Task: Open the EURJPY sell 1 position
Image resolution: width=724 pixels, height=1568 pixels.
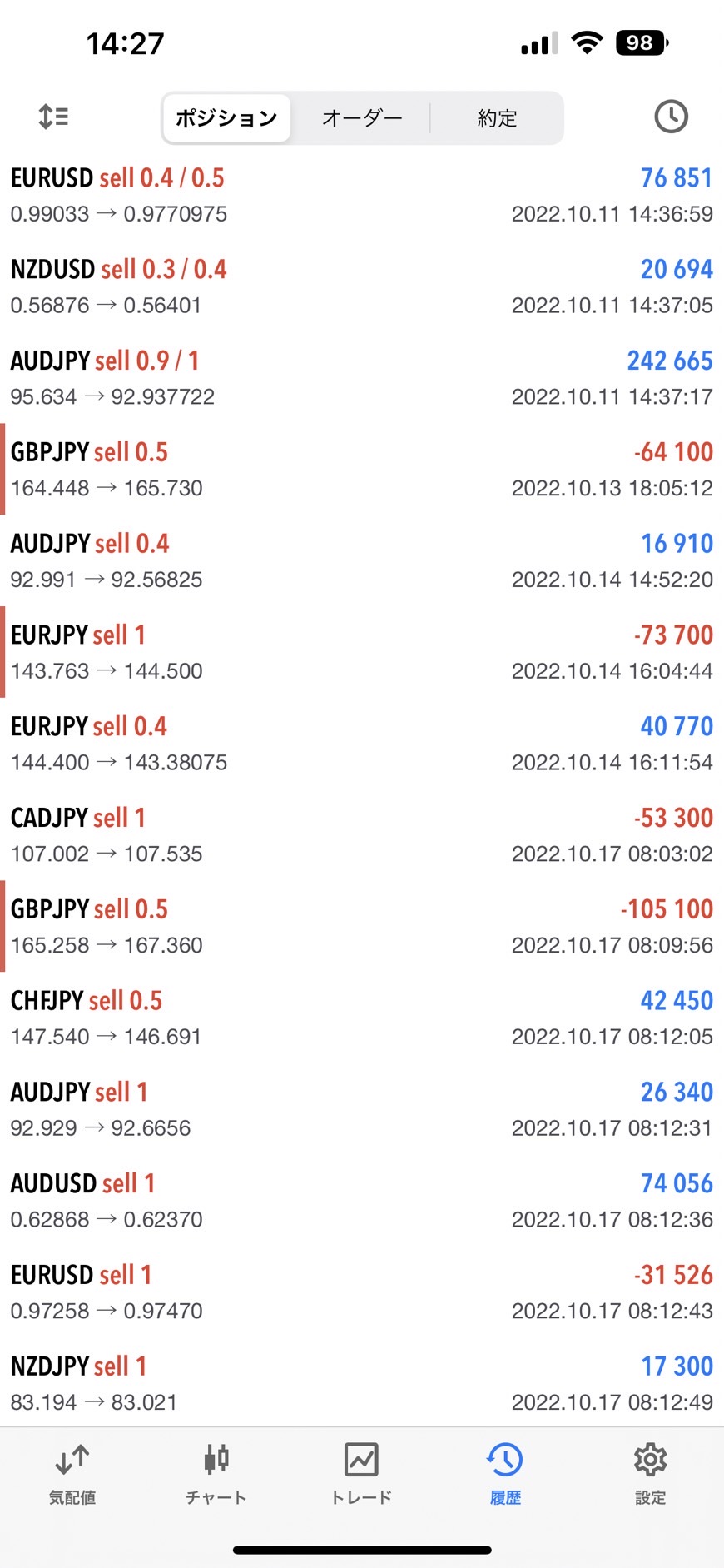Action: pos(362,652)
